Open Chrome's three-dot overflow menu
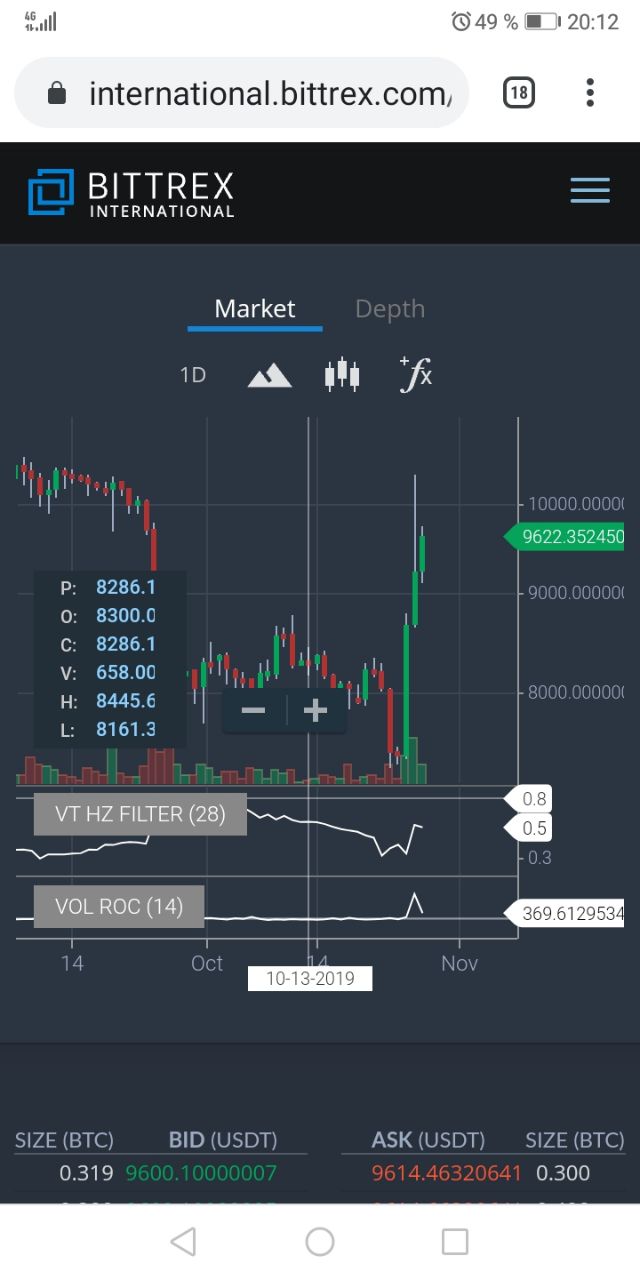Screen dimensions: 640x1280 590,93
